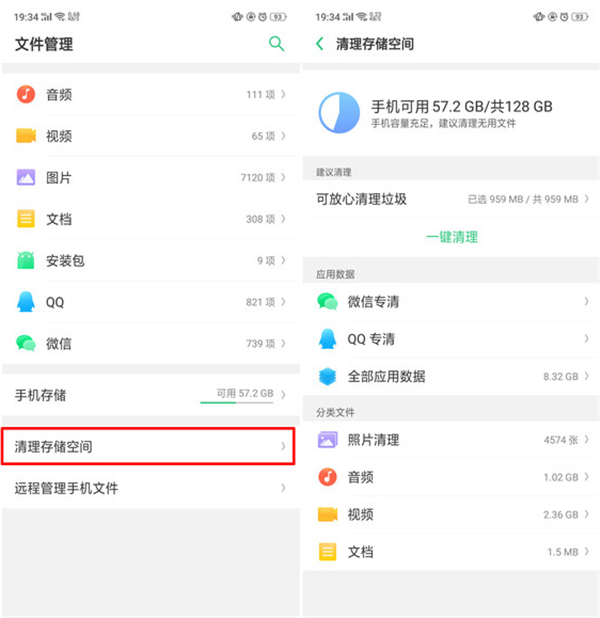Open 清理存储空间 row

click(x=150, y=446)
